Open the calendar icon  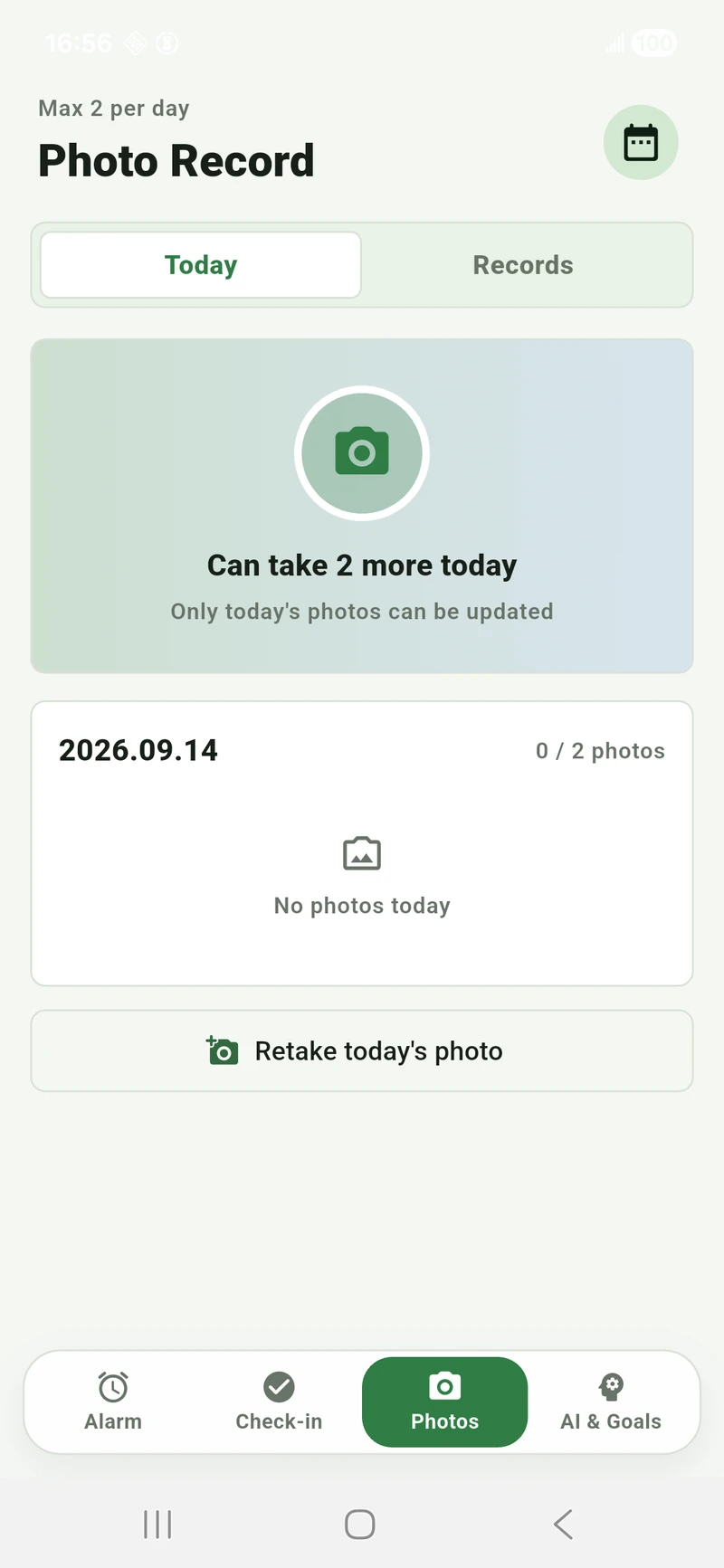[641, 142]
